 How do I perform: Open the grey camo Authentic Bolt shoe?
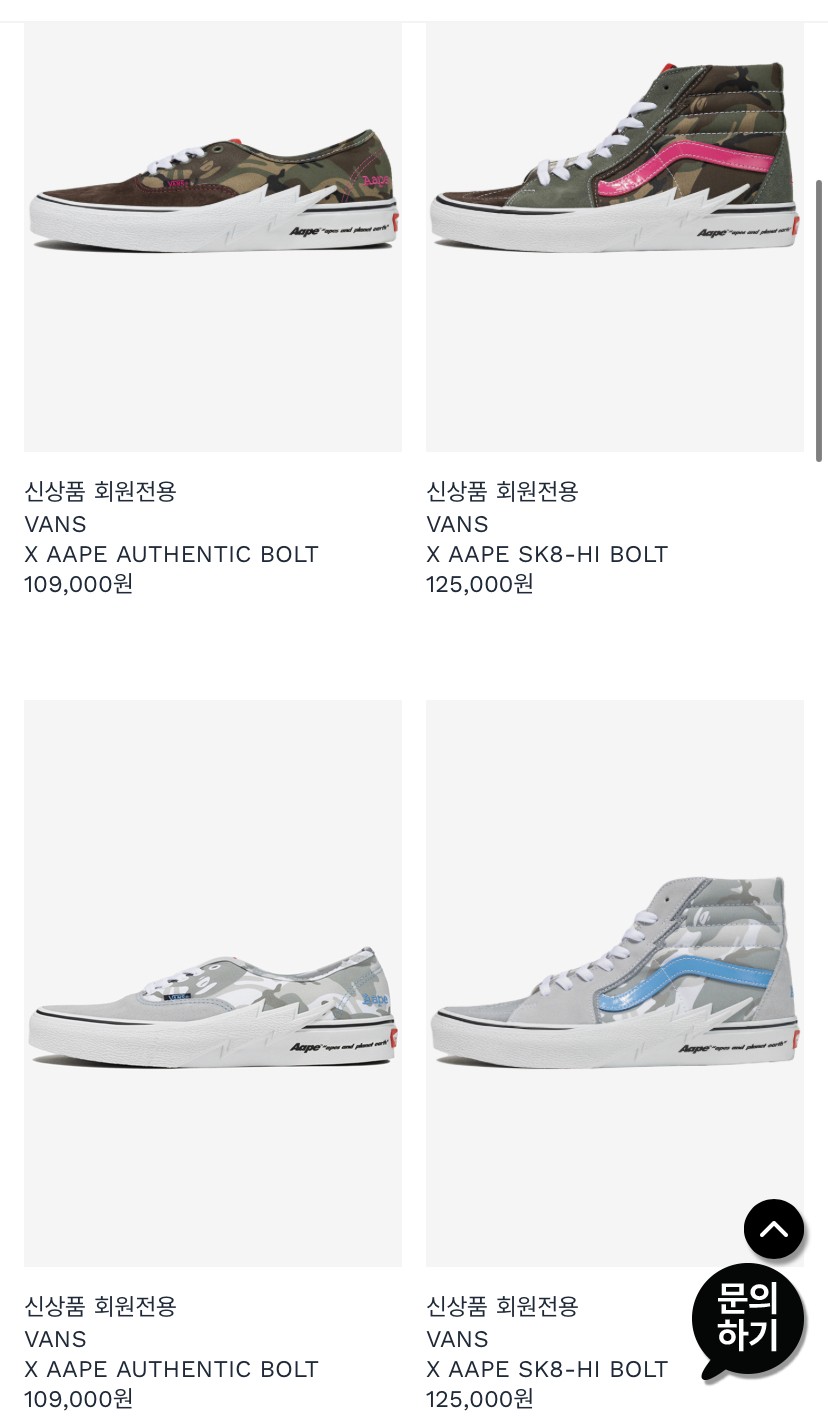click(x=212, y=1005)
